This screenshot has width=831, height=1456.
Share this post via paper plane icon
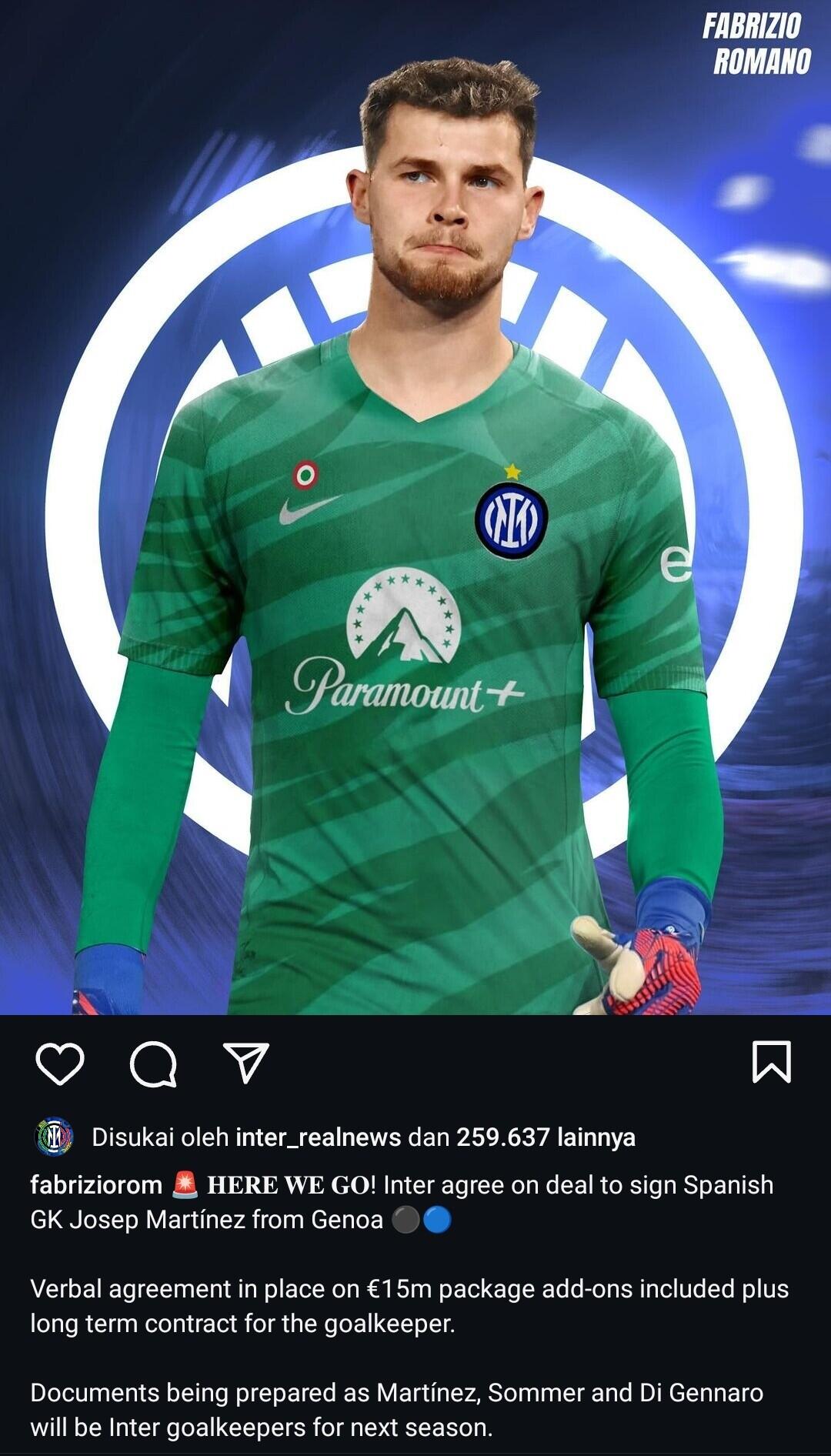pyautogui.click(x=245, y=1063)
